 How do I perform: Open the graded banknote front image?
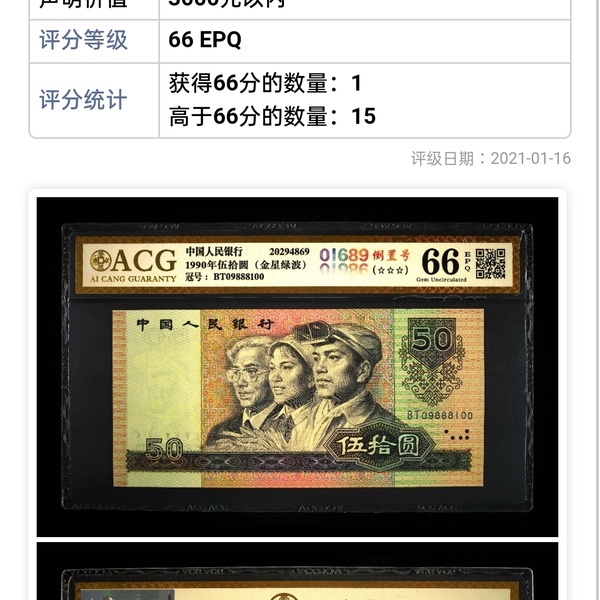[298, 366]
